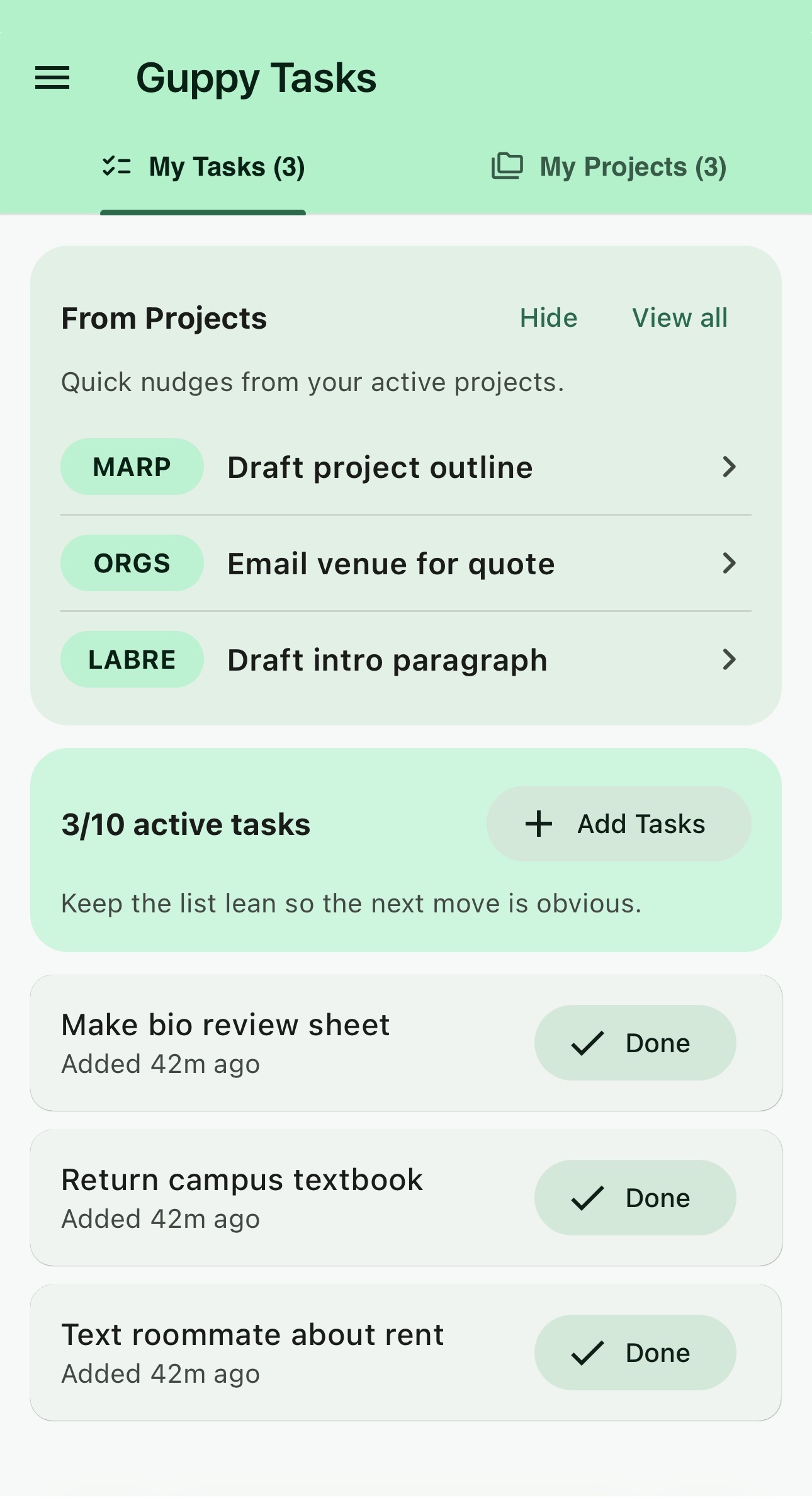
Task: Click the folder icon beside My Projects
Action: [506, 166]
